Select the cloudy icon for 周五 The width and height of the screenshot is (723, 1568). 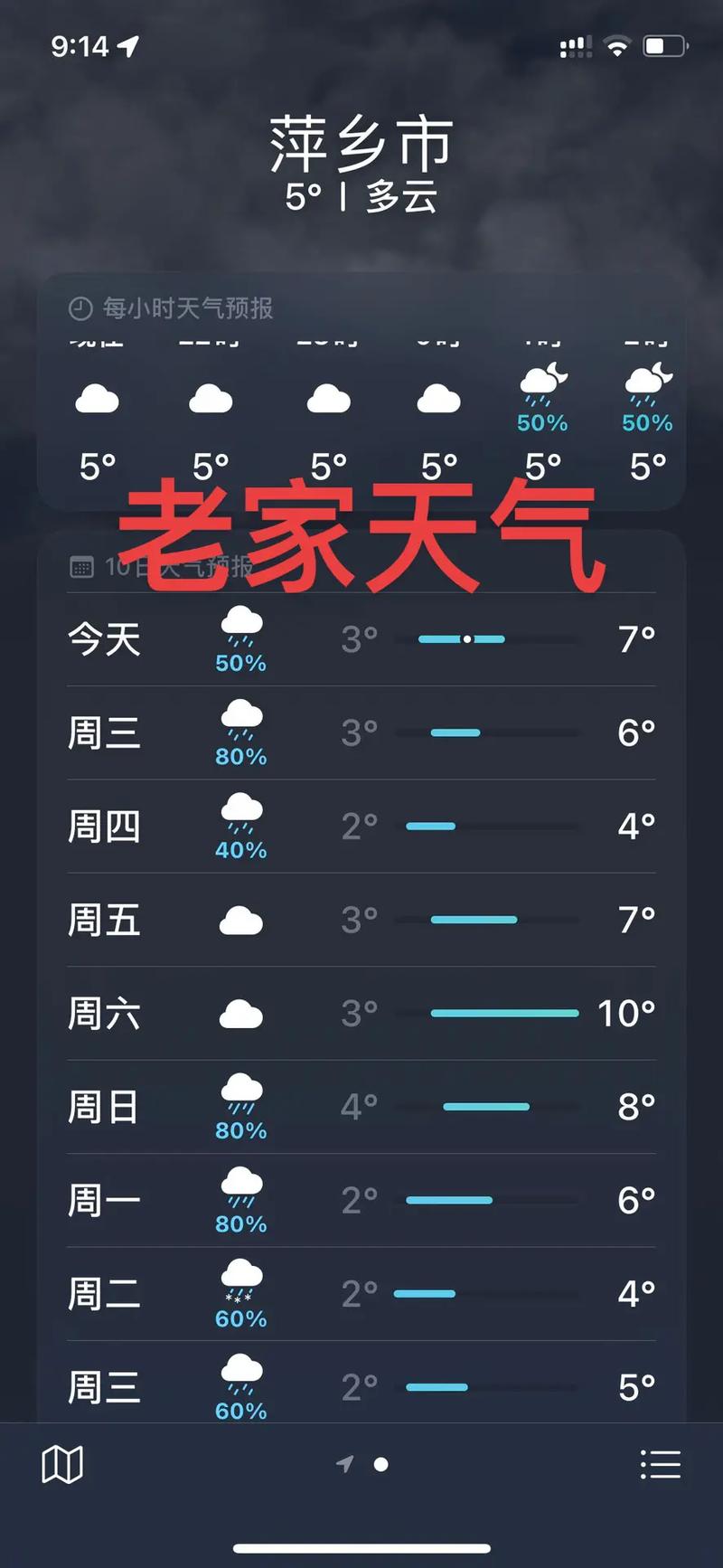click(x=239, y=920)
